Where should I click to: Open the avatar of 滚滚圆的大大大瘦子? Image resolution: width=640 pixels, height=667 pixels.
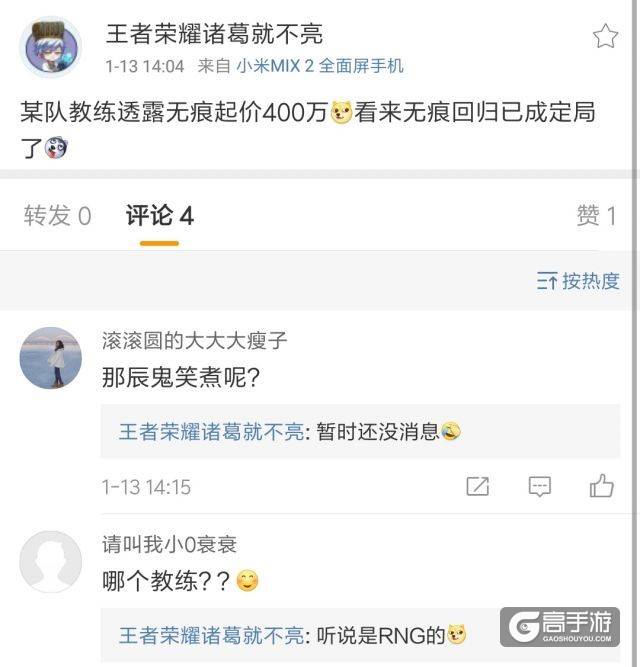(x=51, y=358)
